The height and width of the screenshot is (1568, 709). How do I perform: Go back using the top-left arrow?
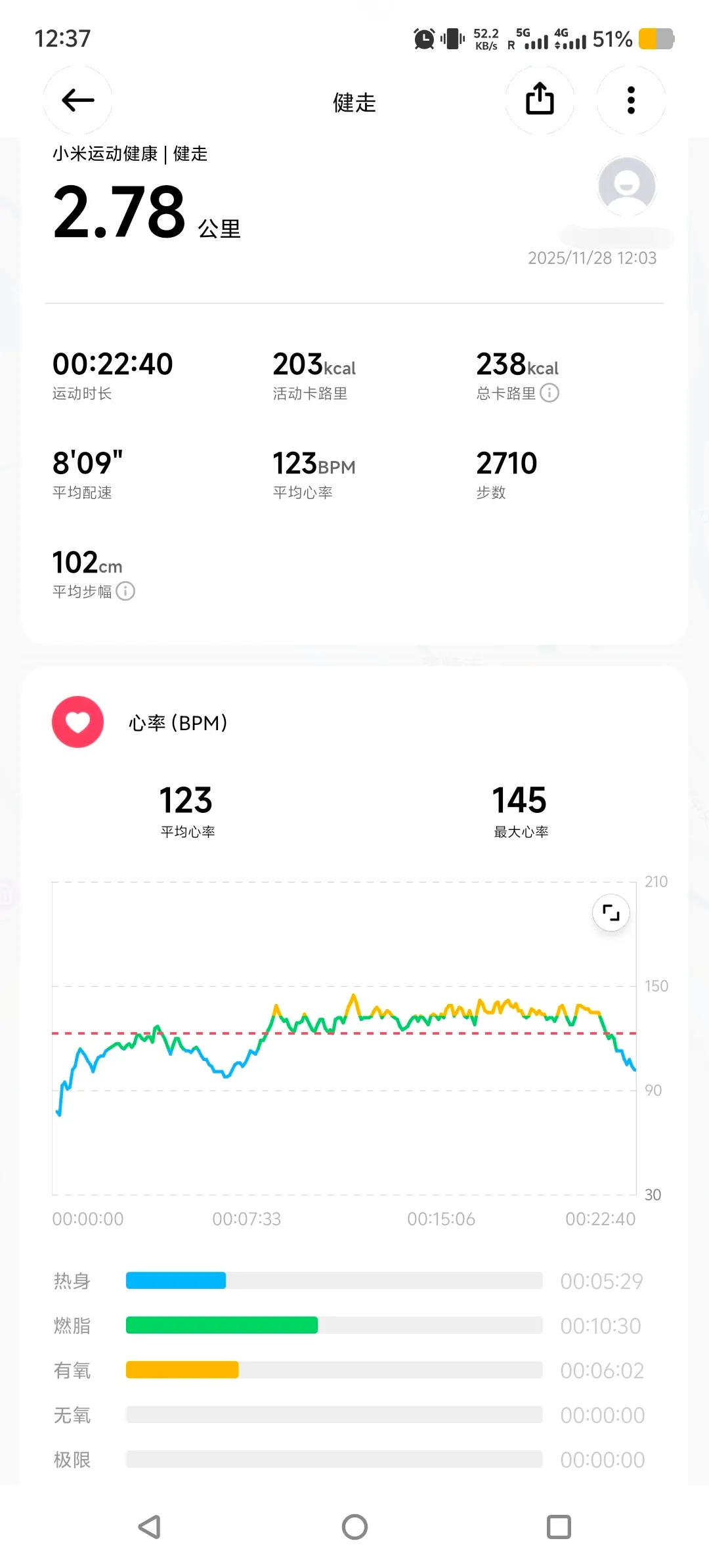pyautogui.click(x=77, y=100)
